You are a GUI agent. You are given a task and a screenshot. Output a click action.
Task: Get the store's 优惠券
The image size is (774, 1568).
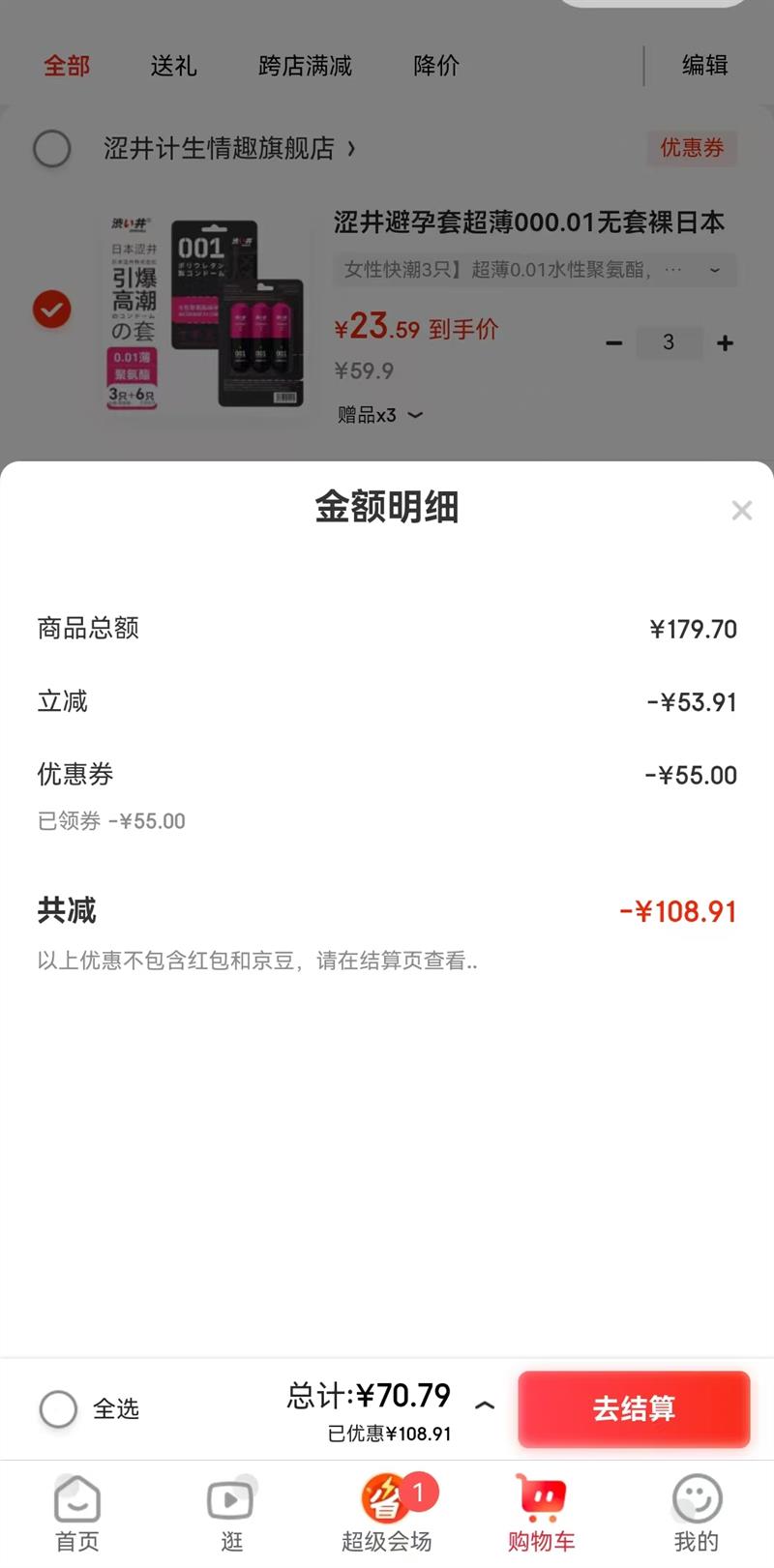pos(692,148)
